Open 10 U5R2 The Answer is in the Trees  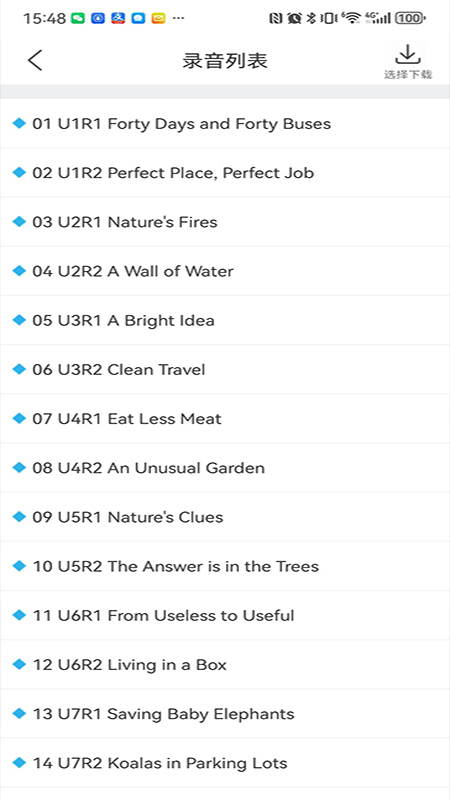tap(225, 567)
